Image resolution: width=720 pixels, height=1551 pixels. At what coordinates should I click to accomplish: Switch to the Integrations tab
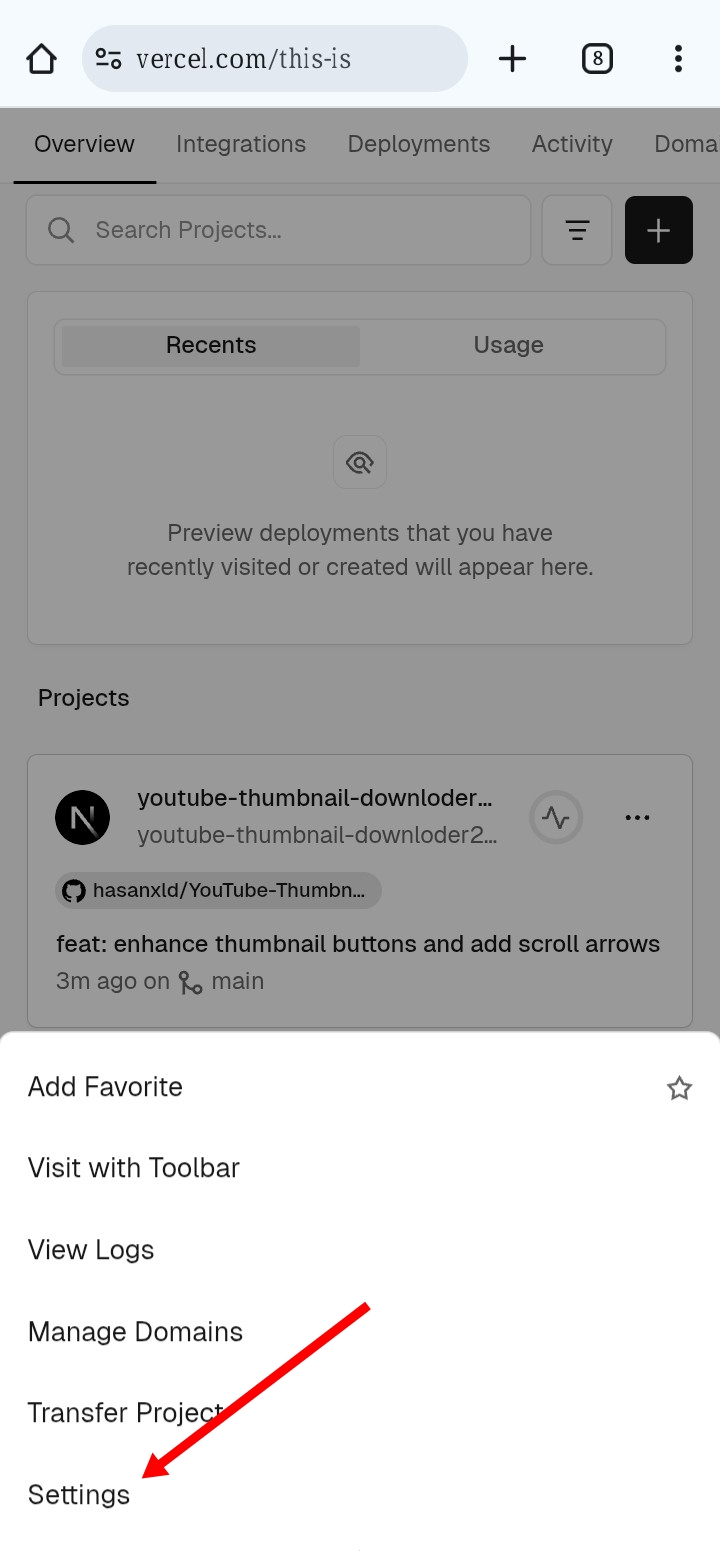point(241,144)
